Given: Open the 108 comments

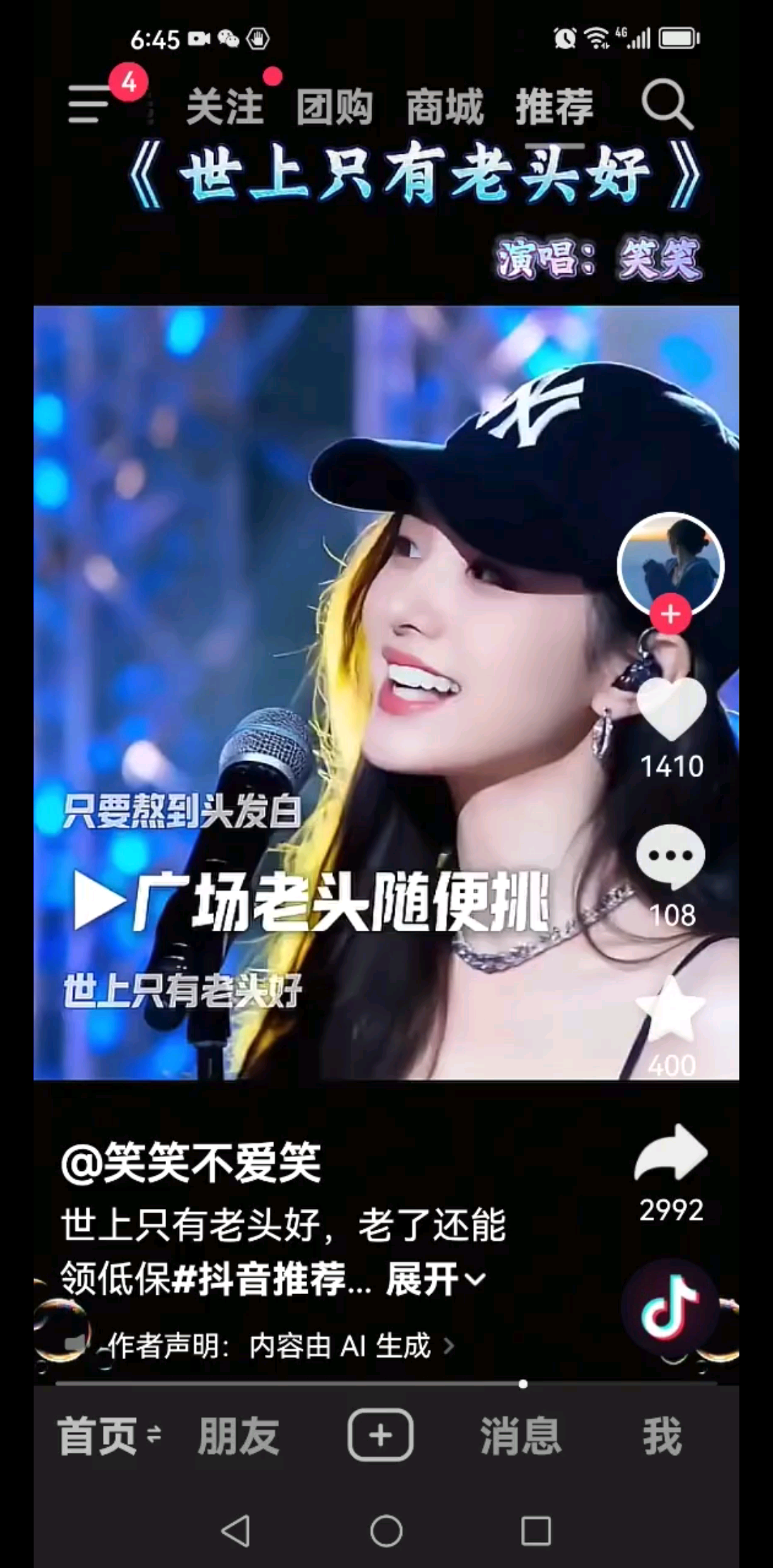Looking at the screenshot, I should 671,856.
